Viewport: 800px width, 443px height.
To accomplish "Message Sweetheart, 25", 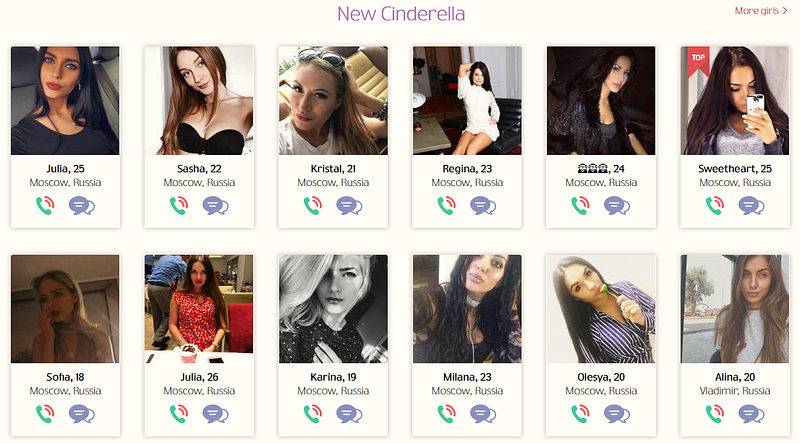I will (x=751, y=205).
